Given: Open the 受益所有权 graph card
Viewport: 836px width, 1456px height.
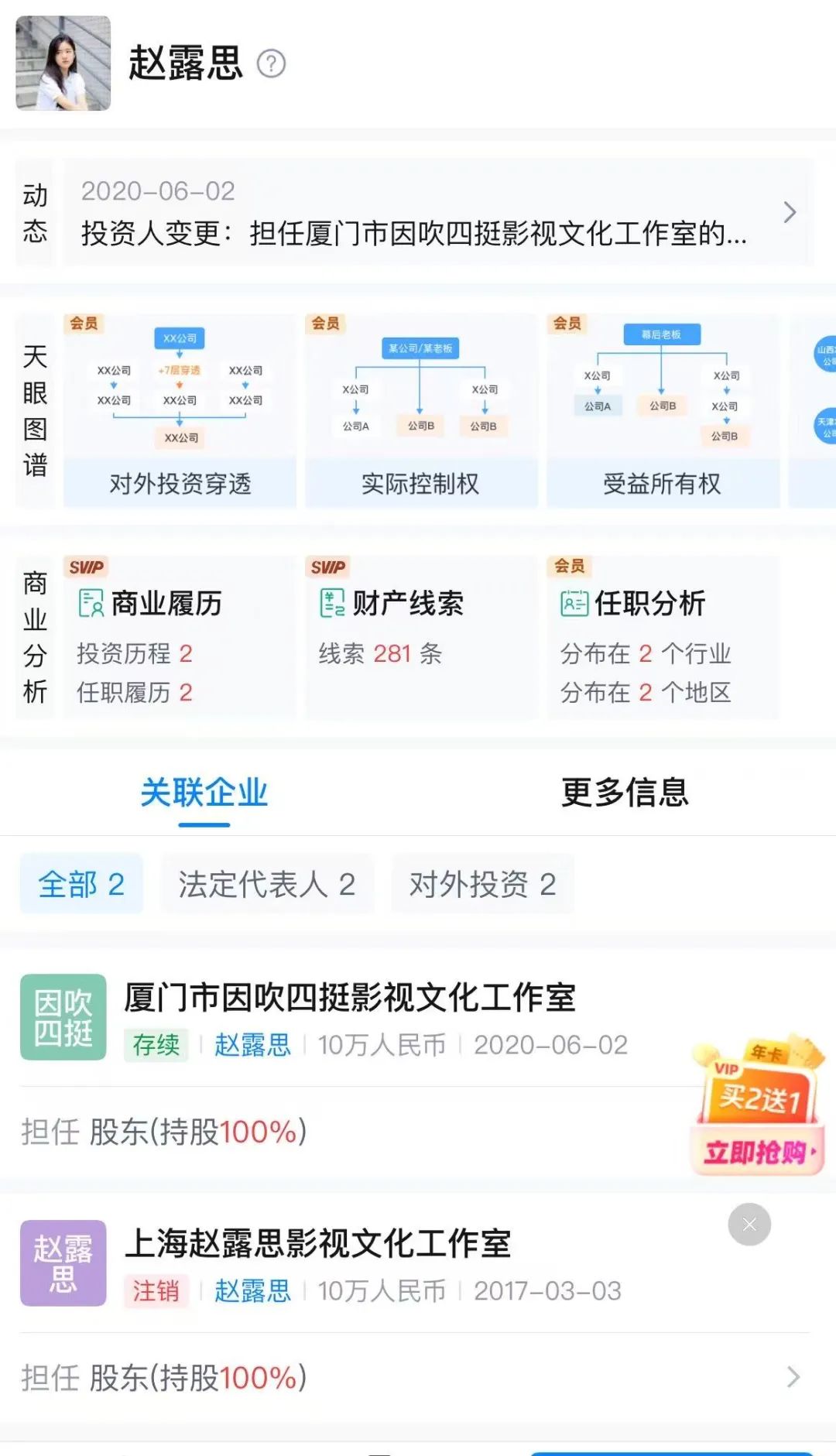Looking at the screenshot, I should (x=662, y=410).
